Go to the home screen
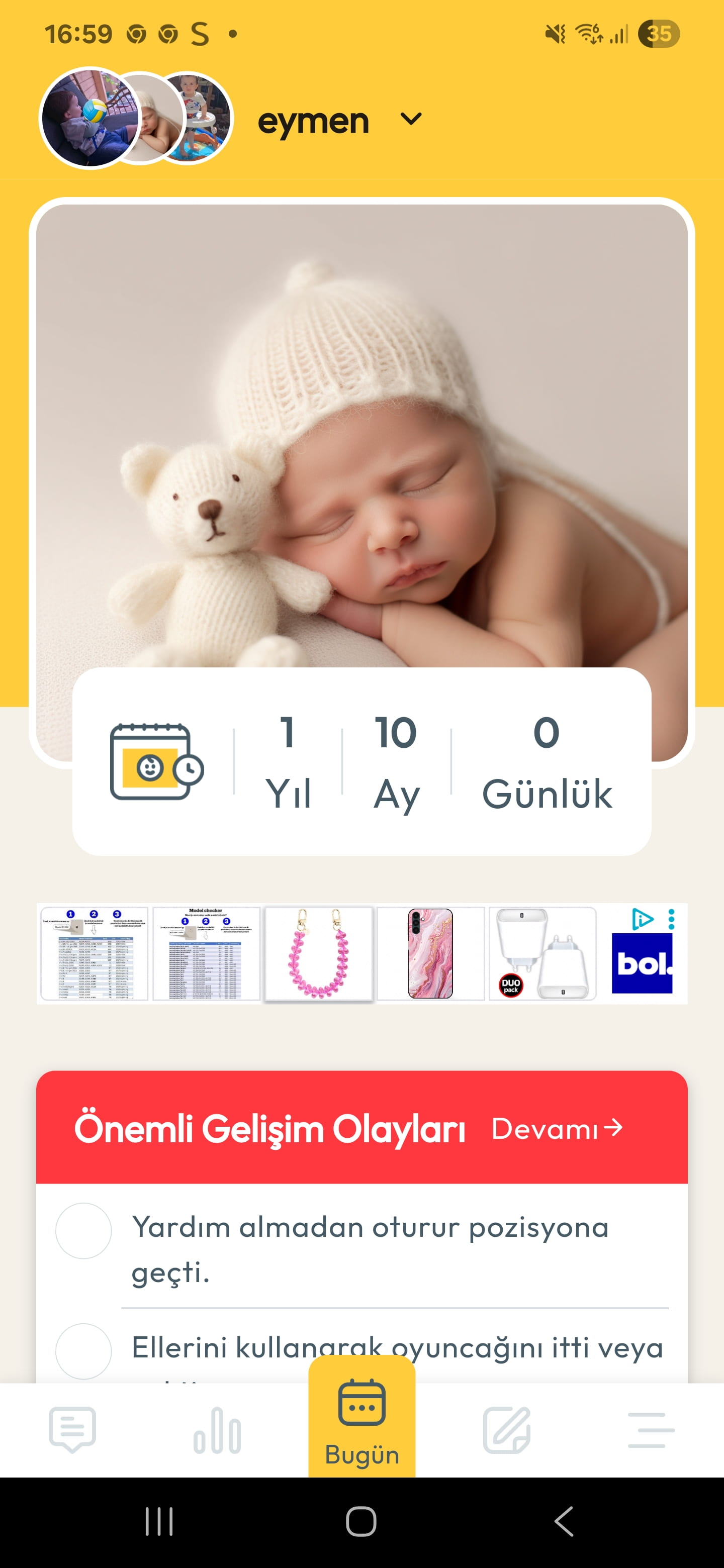724x1568 pixels. click(x=361, y=1521)
